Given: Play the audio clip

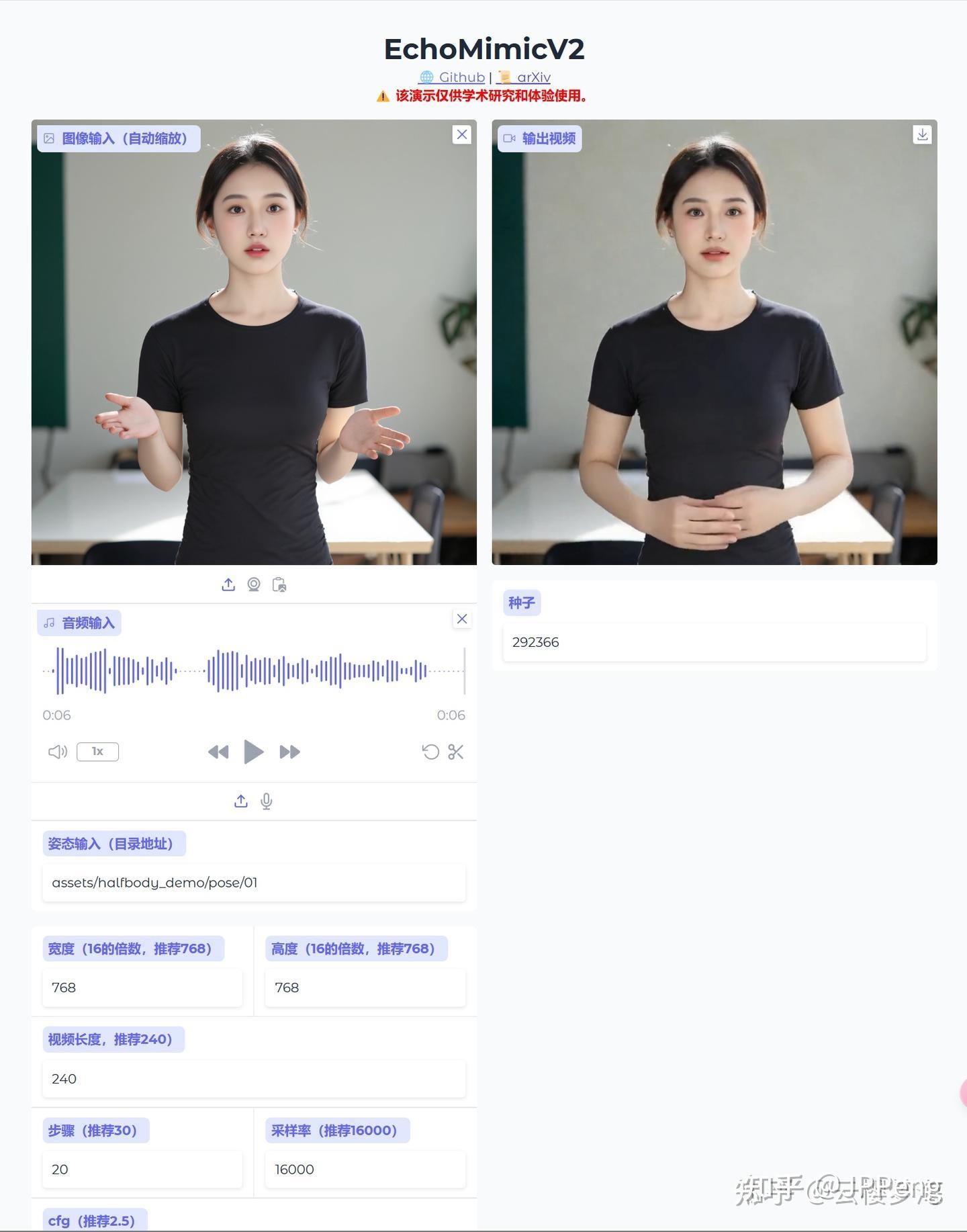Looking at the screenshot, I should point(253,752).
